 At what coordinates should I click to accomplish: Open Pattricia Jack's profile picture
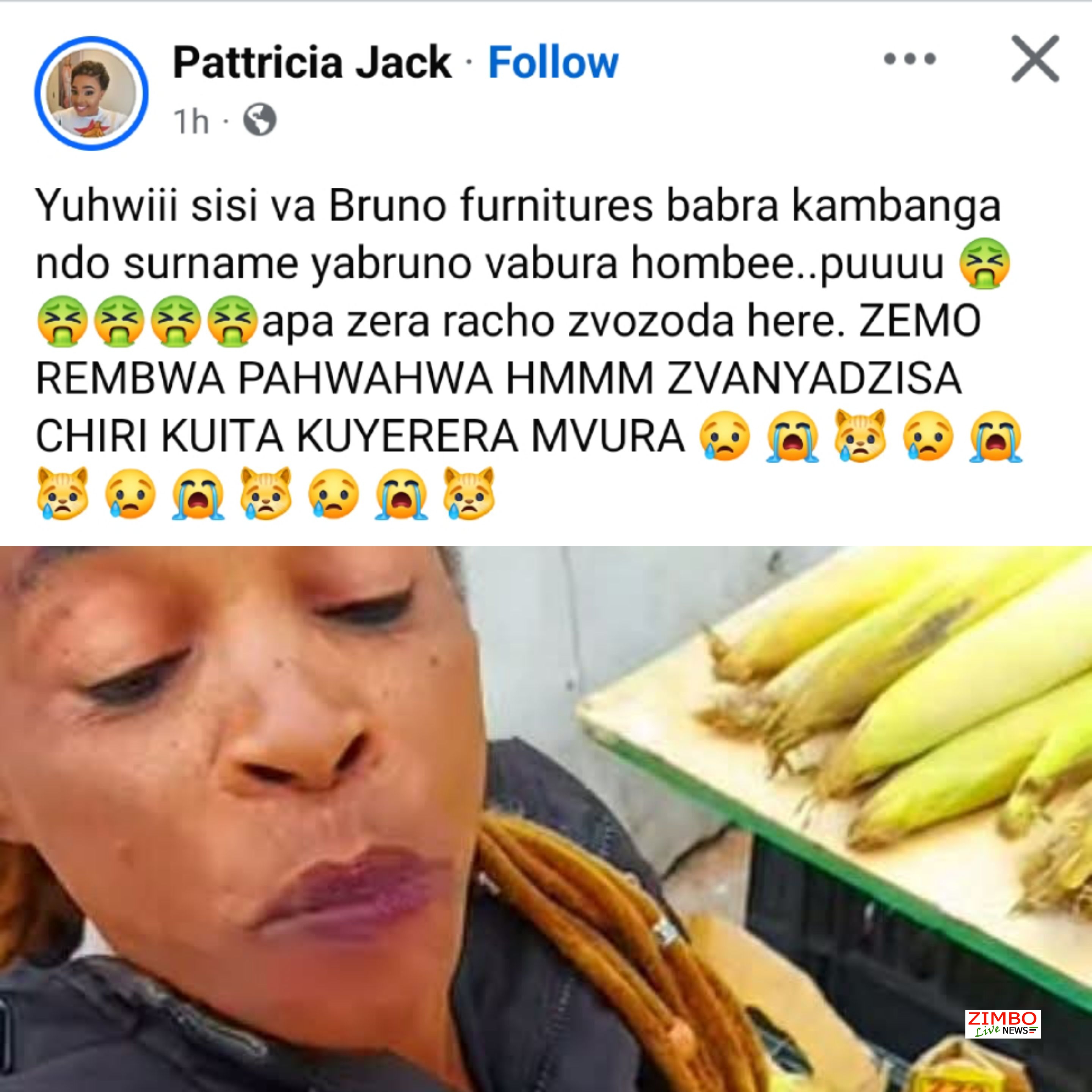coord(91,93)
